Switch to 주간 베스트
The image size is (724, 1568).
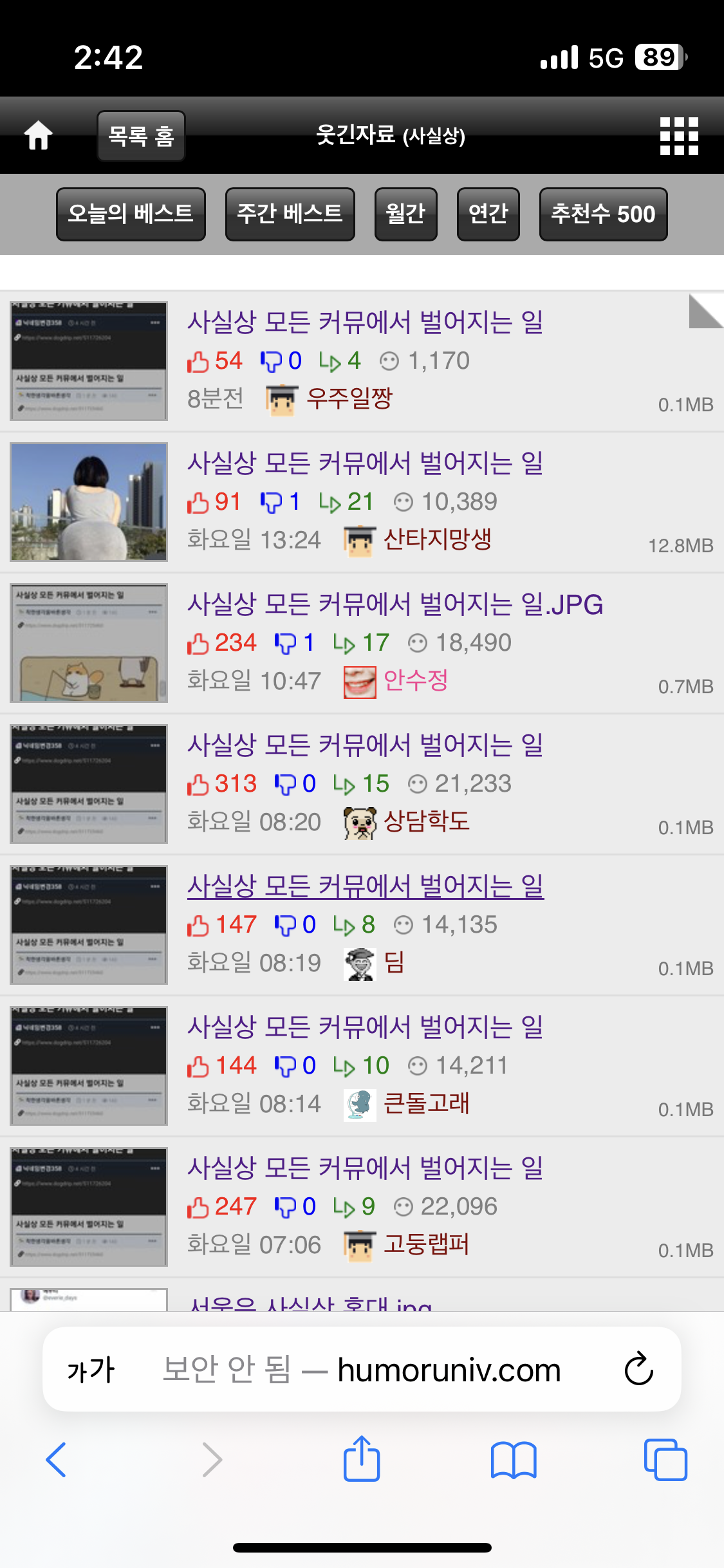tap(290, 214)
